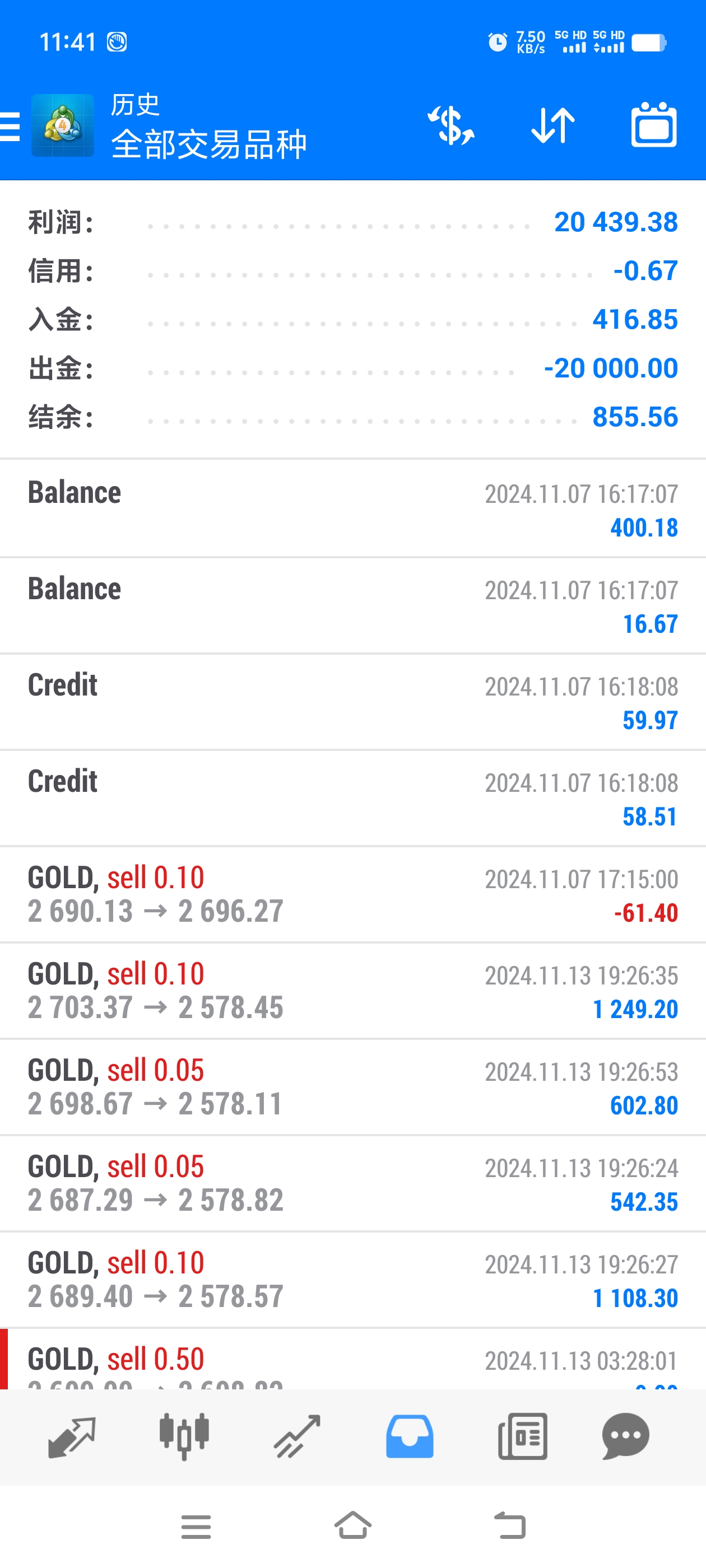Switch to the trade trend-line tab
The image size is (706, 1568).
(x=296, y=1436)
